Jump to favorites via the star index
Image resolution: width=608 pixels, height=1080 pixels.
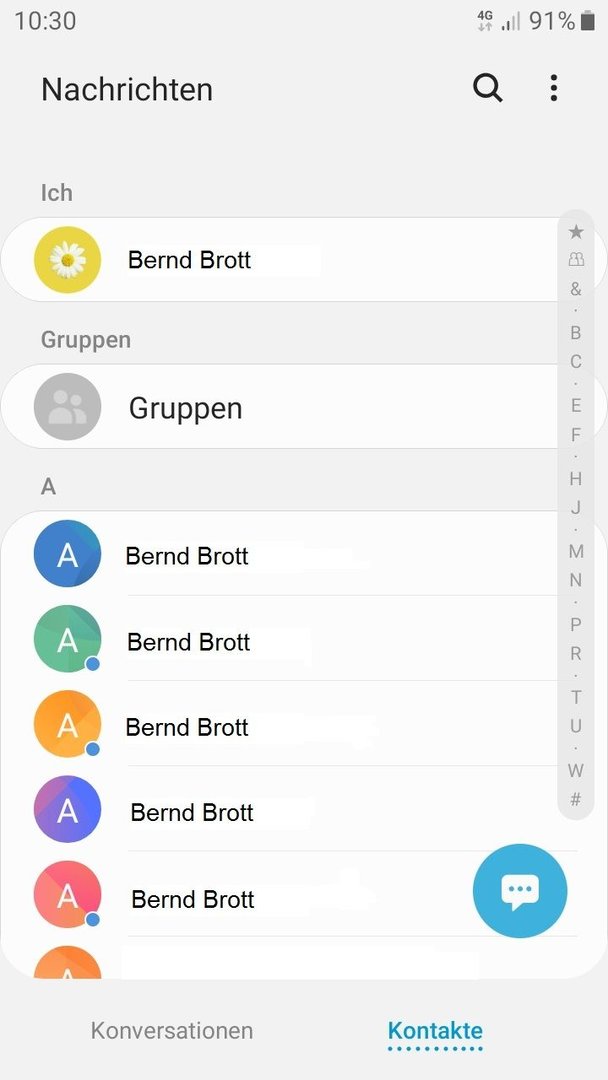(576, 232)
